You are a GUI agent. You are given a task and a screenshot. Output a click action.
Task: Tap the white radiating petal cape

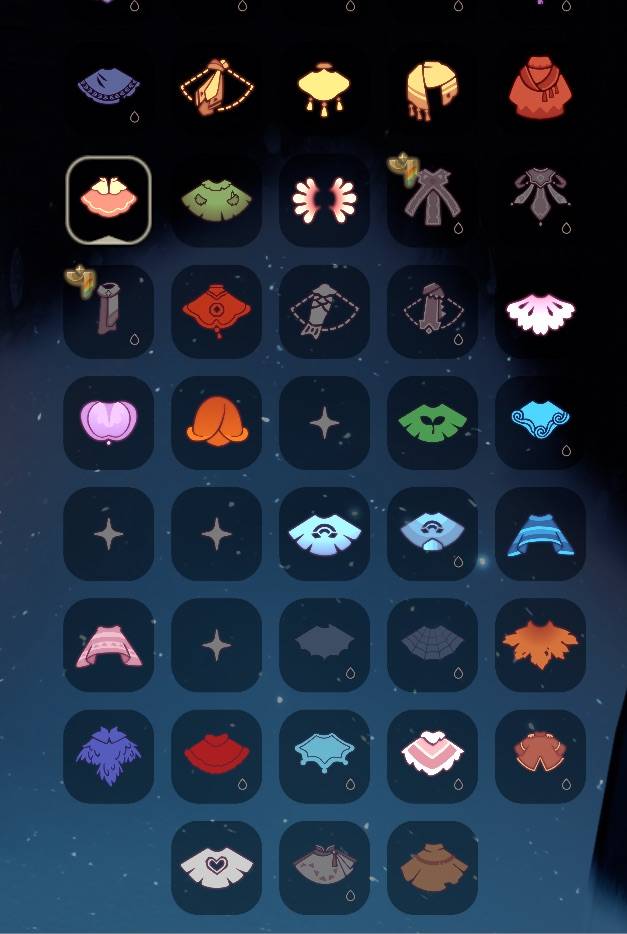click(324, 201)
